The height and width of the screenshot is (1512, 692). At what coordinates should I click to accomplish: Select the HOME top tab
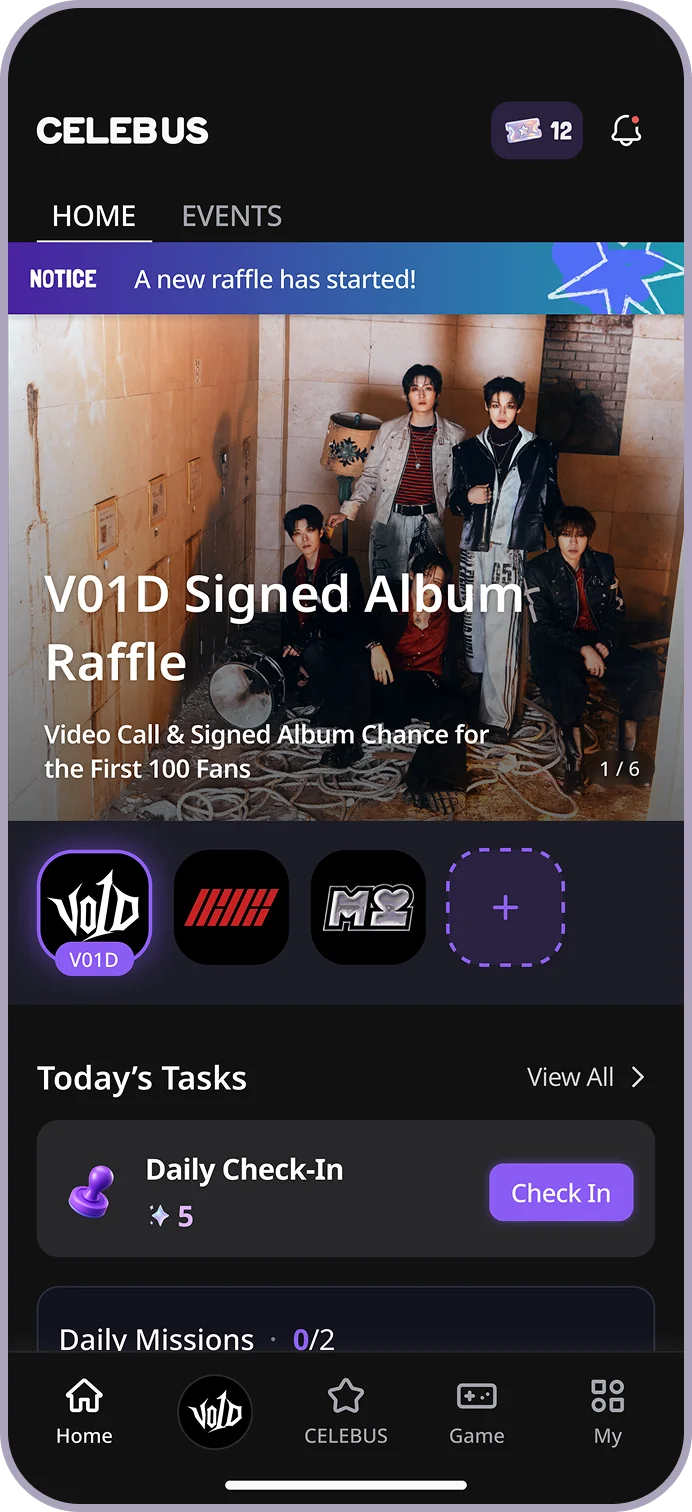[x=94, y=216]
